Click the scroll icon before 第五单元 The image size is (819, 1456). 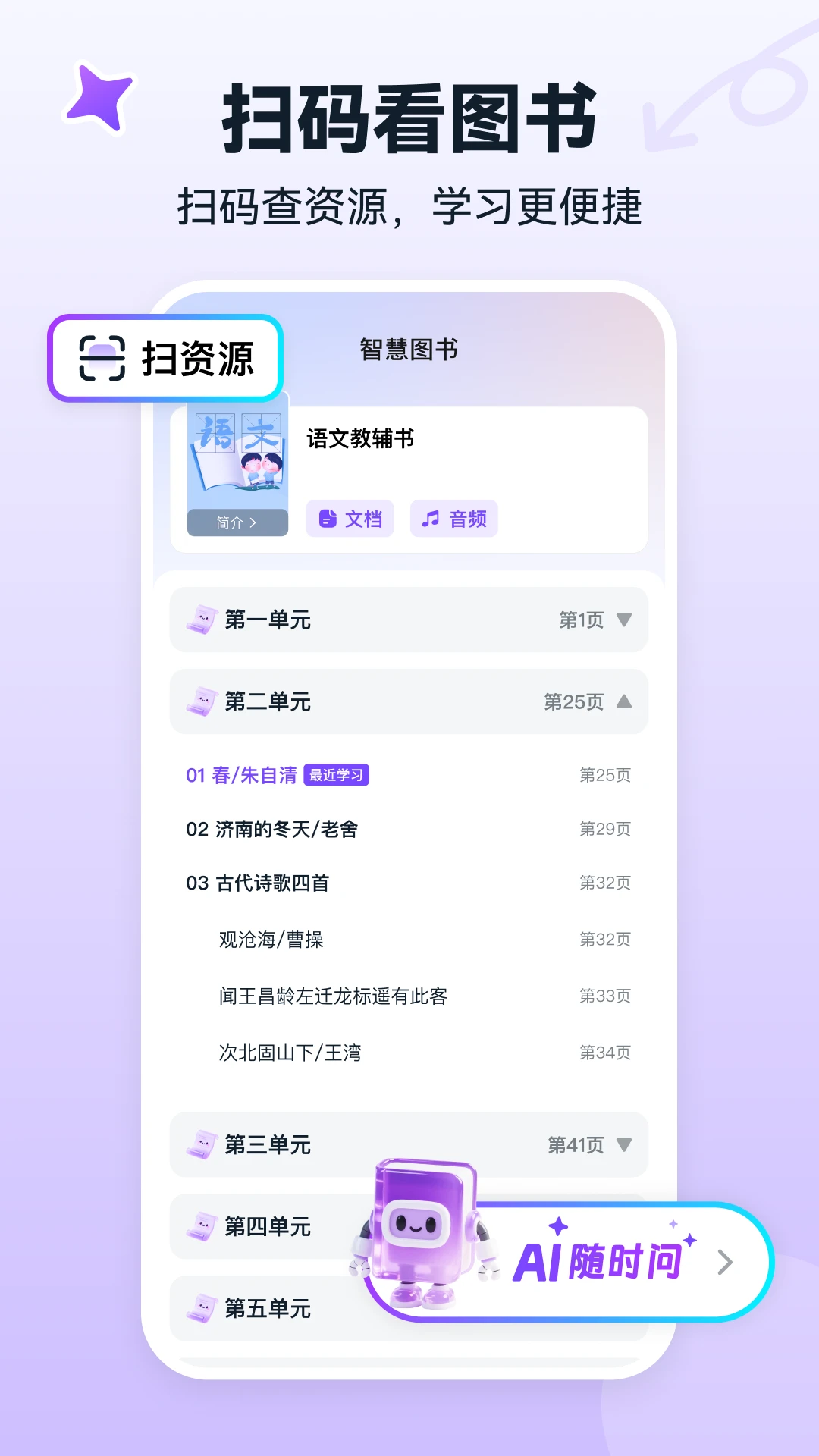[202, 1309]
